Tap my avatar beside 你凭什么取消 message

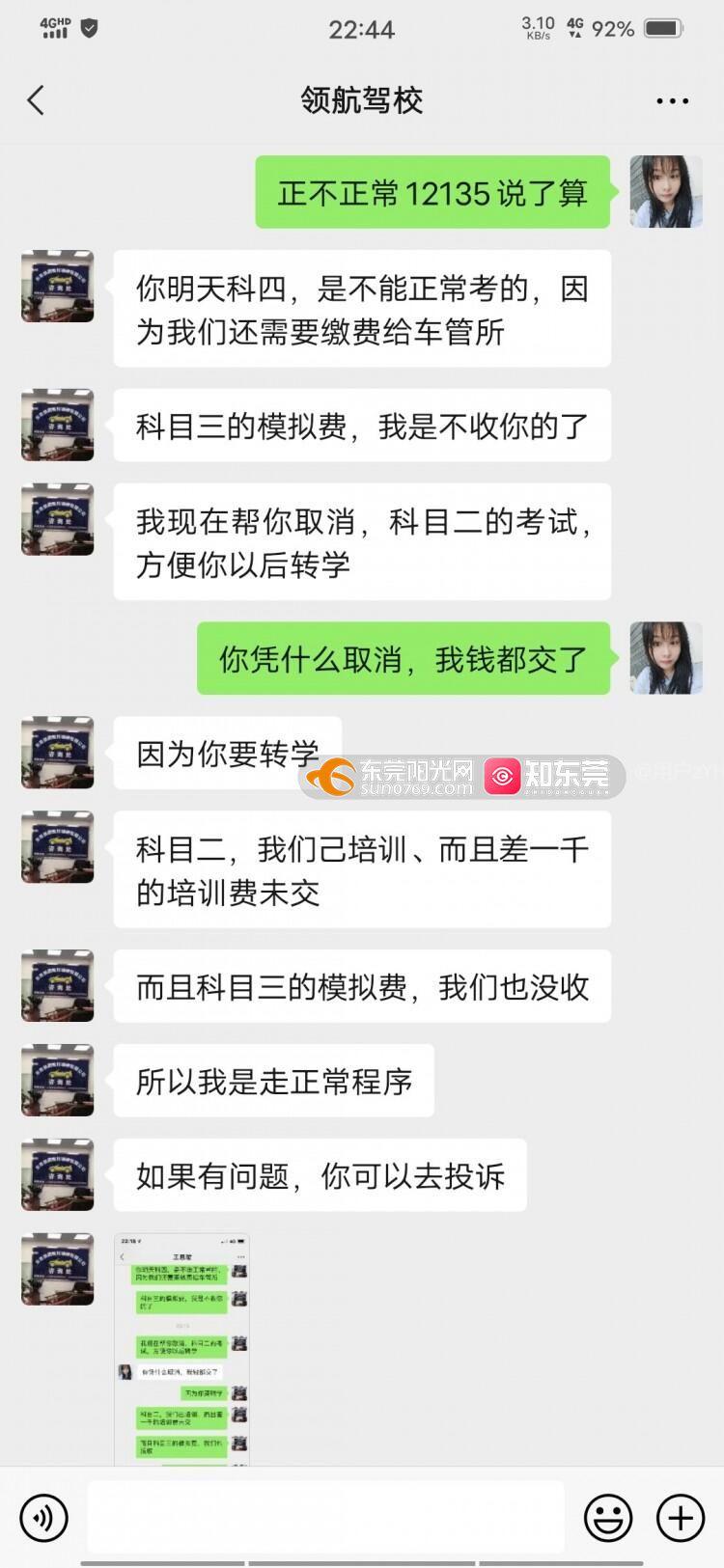point(666,658)
